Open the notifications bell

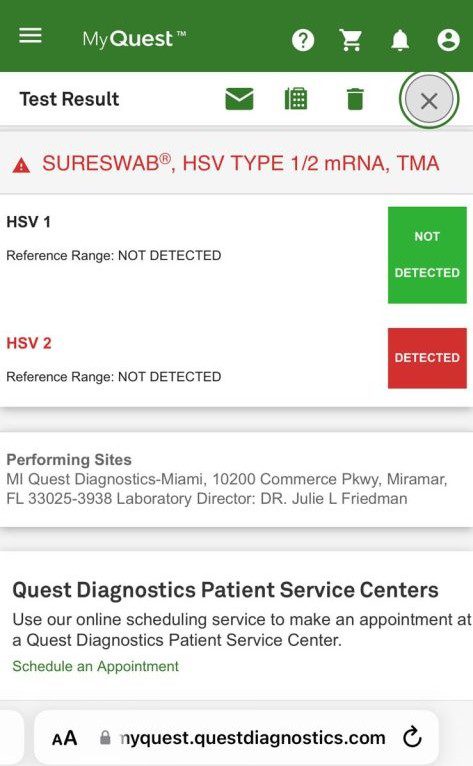point(400,40)
